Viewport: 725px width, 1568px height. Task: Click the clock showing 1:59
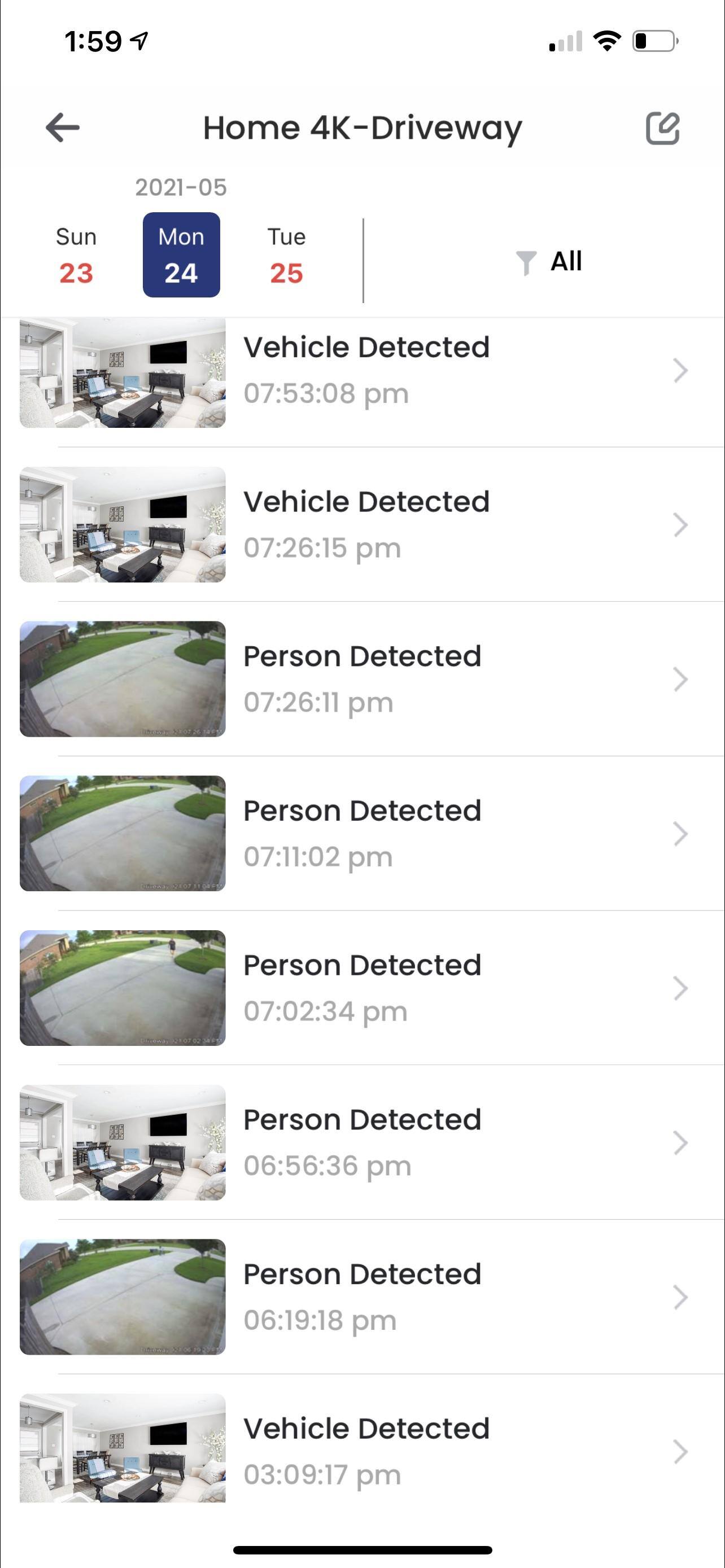click(x=94, y=40)
